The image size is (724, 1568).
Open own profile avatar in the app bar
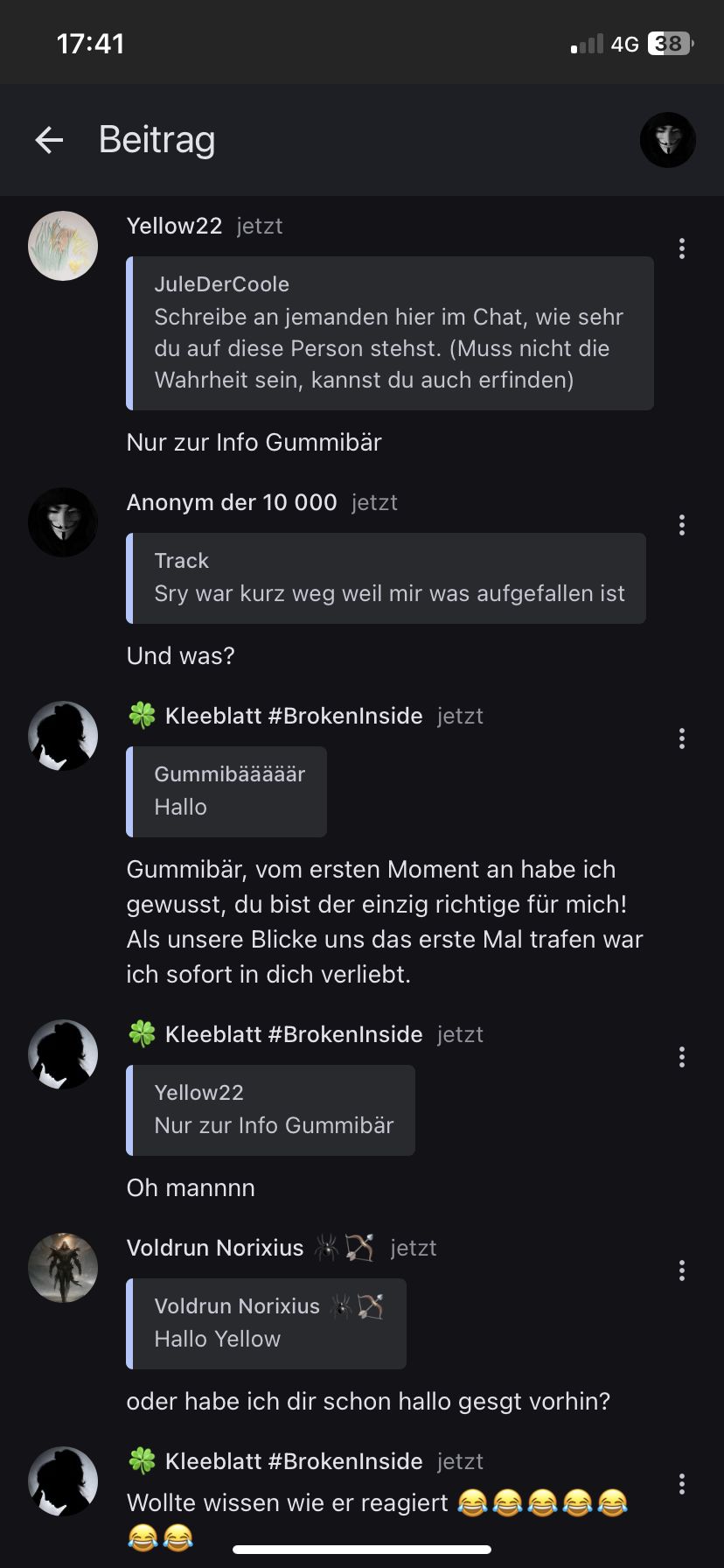pos(667,140)
